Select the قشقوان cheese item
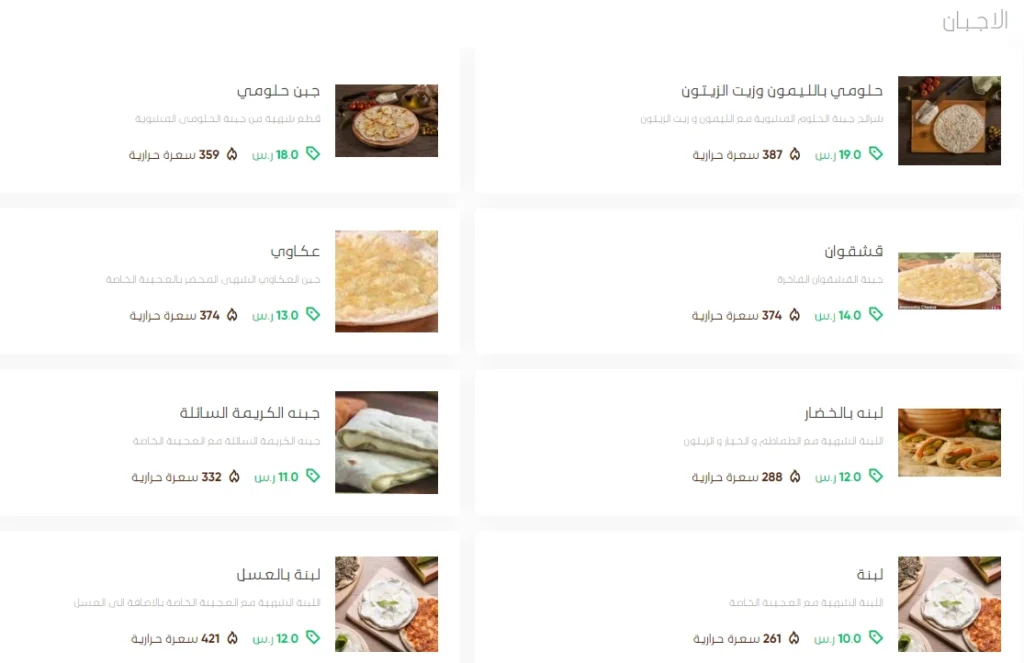Image resolution: width=1024 pixels, height=663 pixels. pos(853,251)
